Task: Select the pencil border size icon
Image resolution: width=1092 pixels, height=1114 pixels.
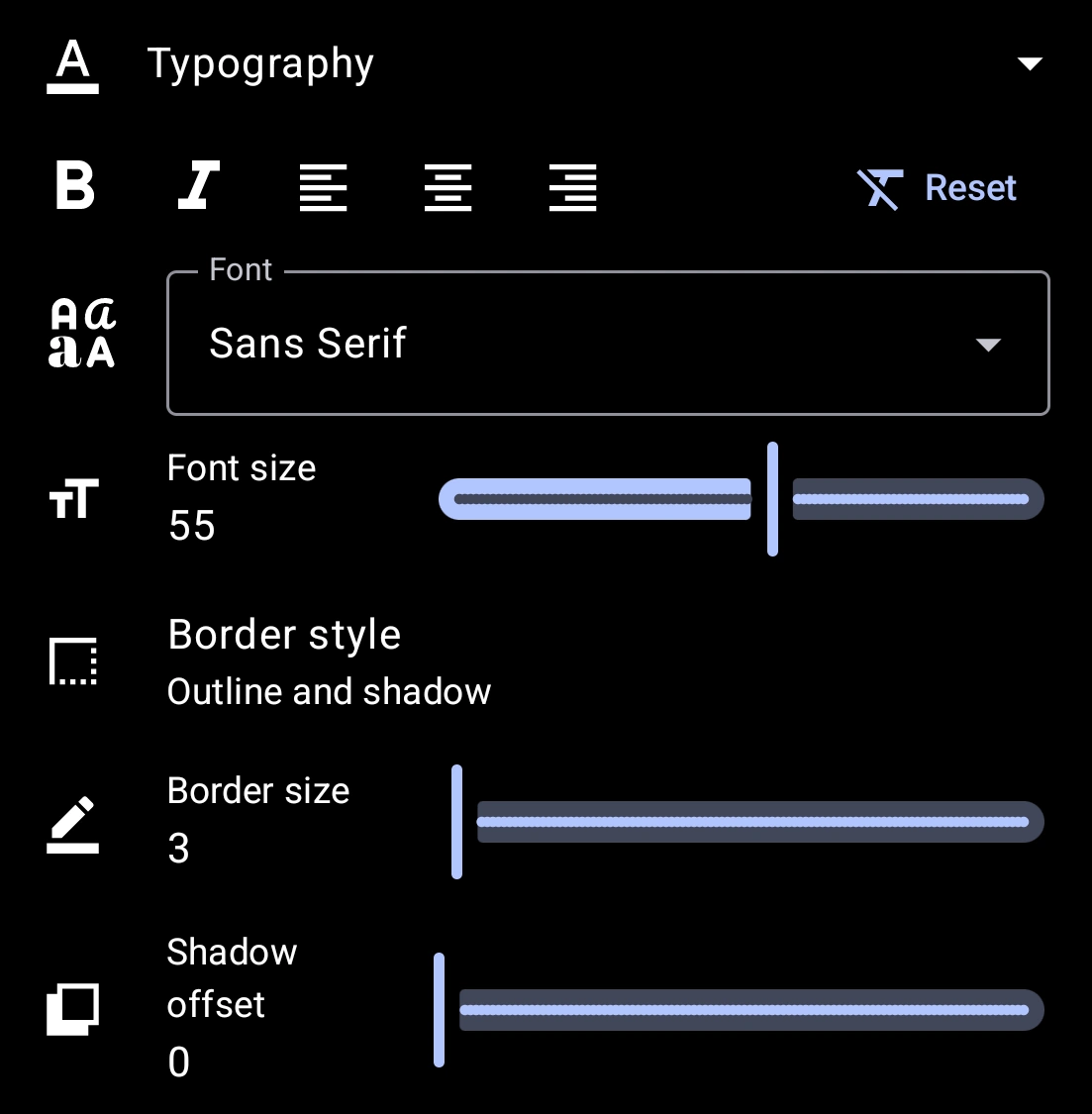Action: [x=72, y=822]
